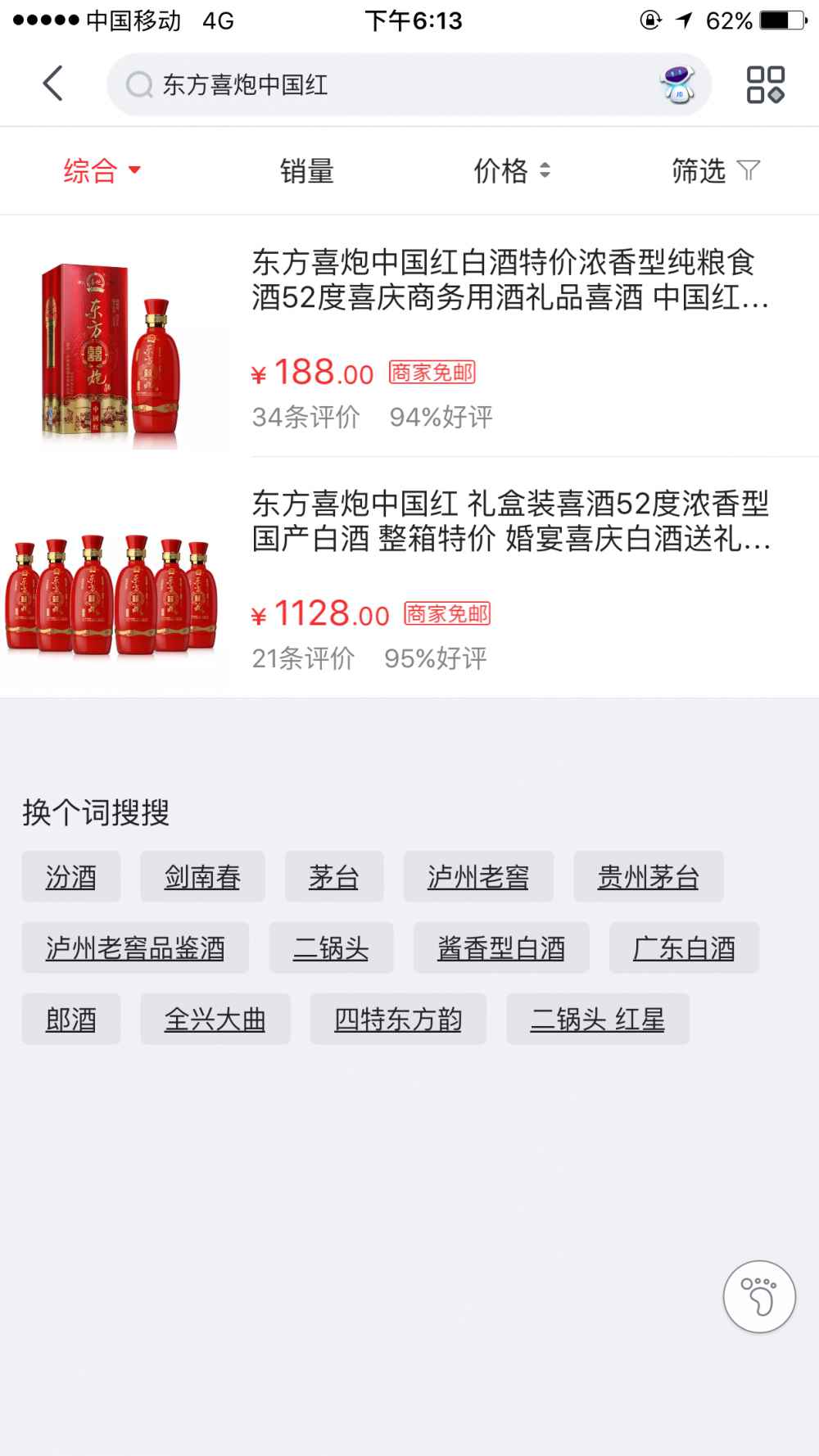
Task: Sort results by 销量
Action: tap(307, 170)
